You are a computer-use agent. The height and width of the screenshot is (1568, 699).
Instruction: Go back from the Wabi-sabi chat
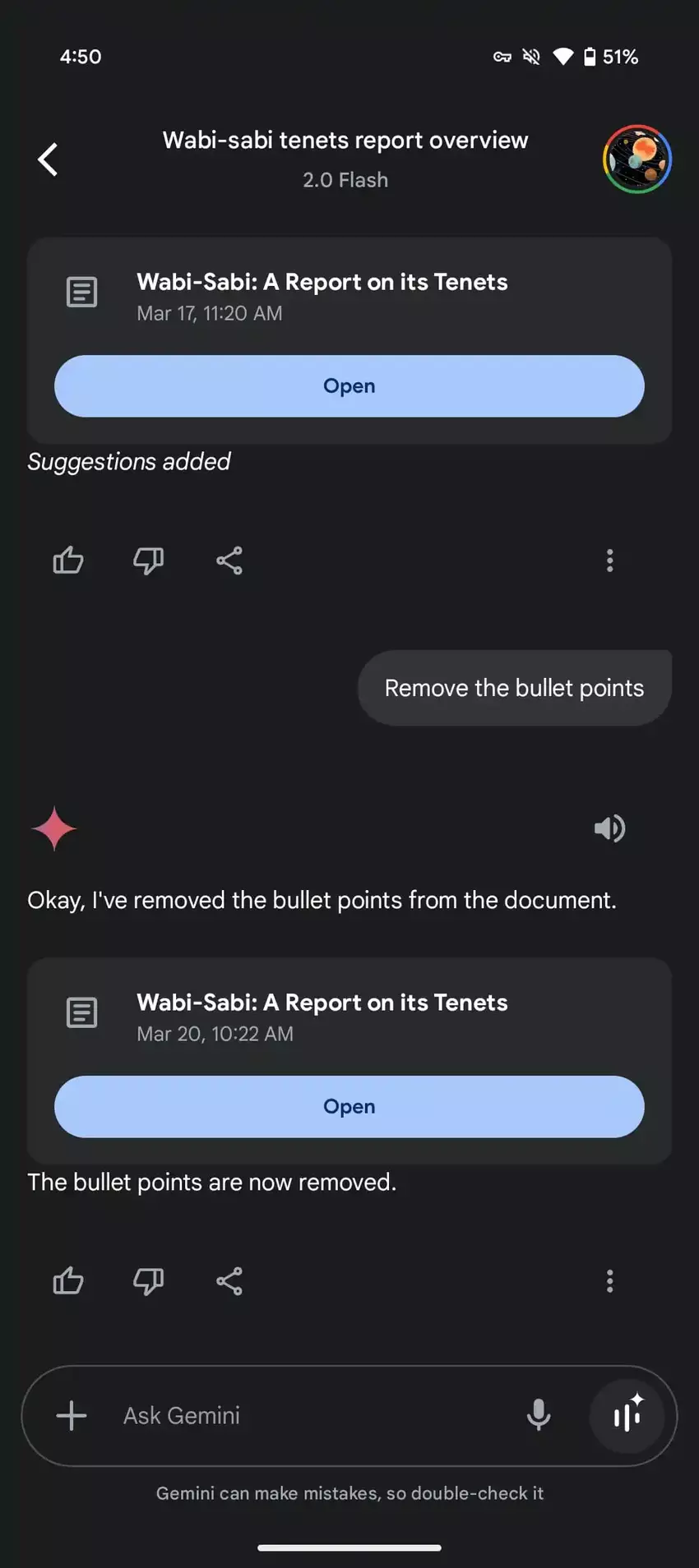coord(49,159)
